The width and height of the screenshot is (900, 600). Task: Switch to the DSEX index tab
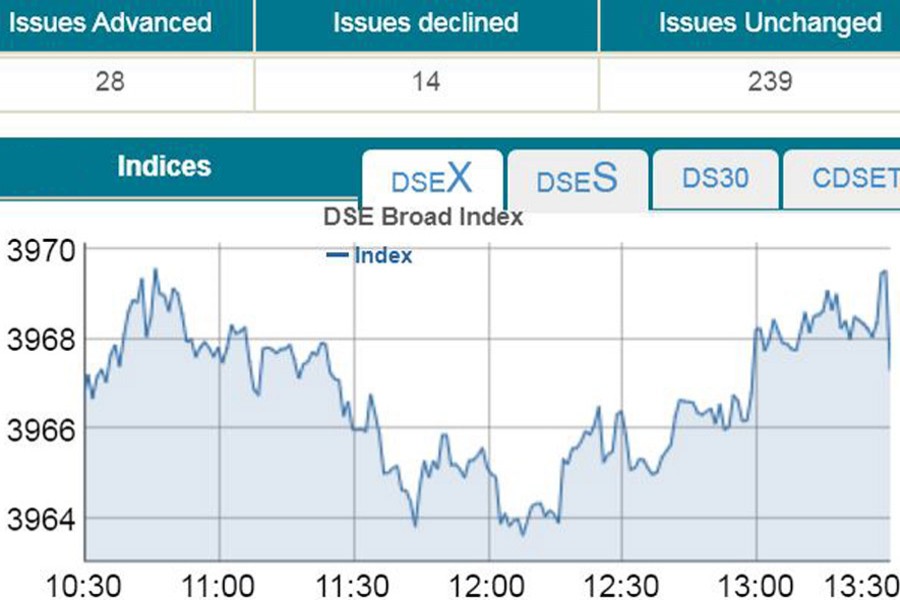(431, 180)
